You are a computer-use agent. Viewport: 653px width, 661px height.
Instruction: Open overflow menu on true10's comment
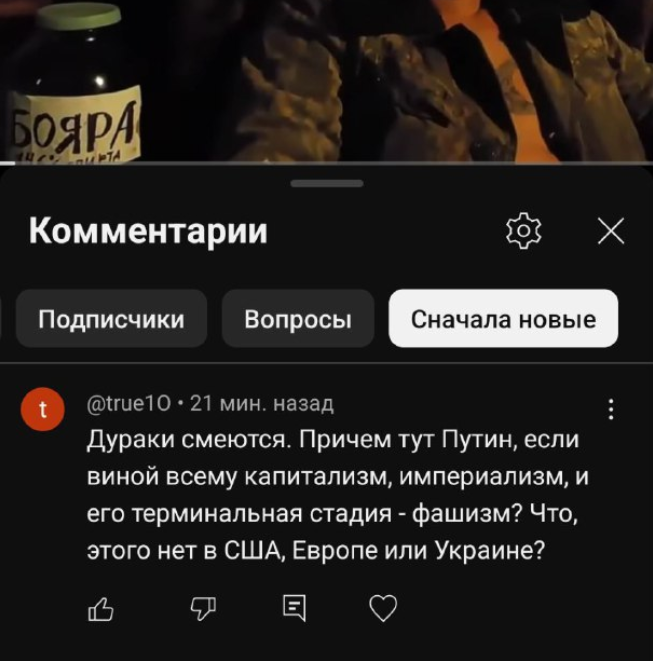pos(611,409)
